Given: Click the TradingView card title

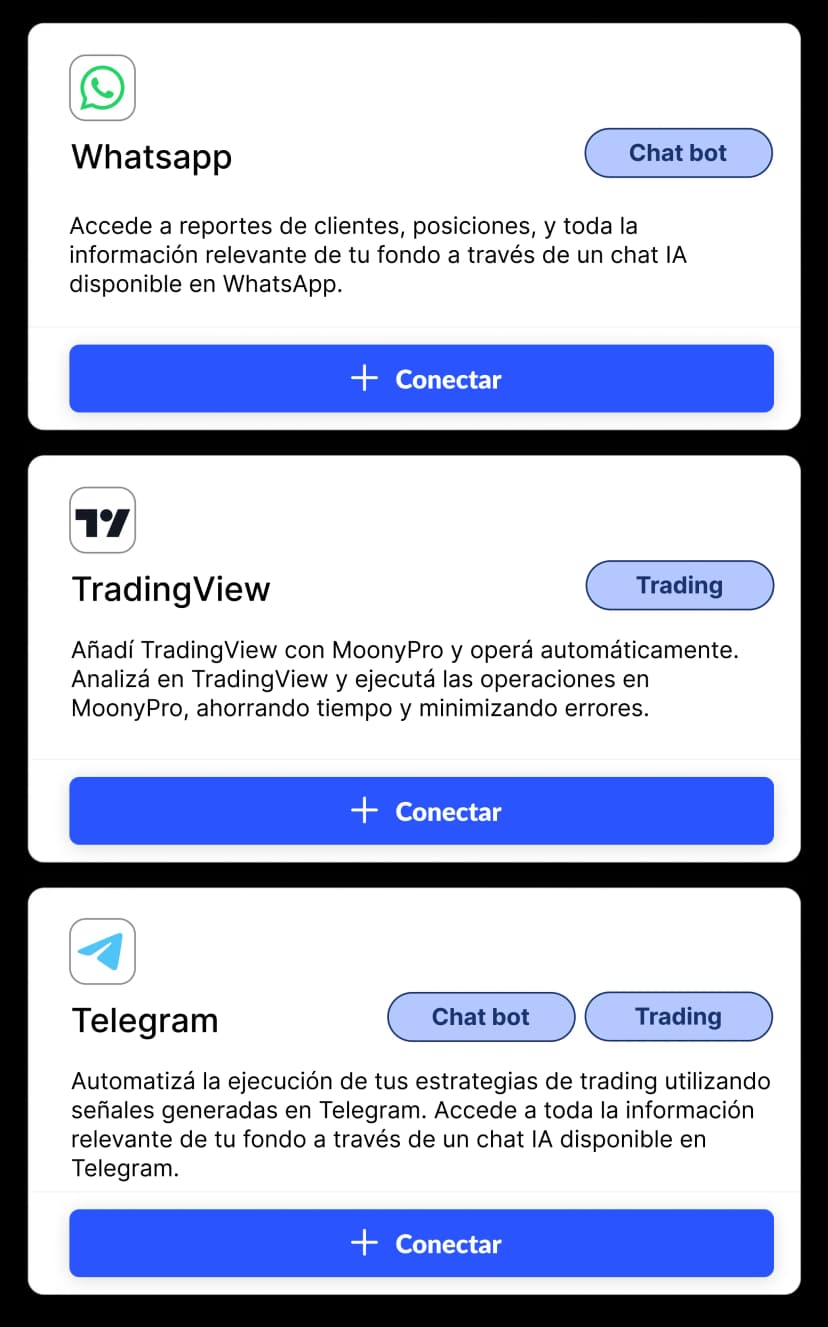Looking at the screenshot, I should 170,590.
